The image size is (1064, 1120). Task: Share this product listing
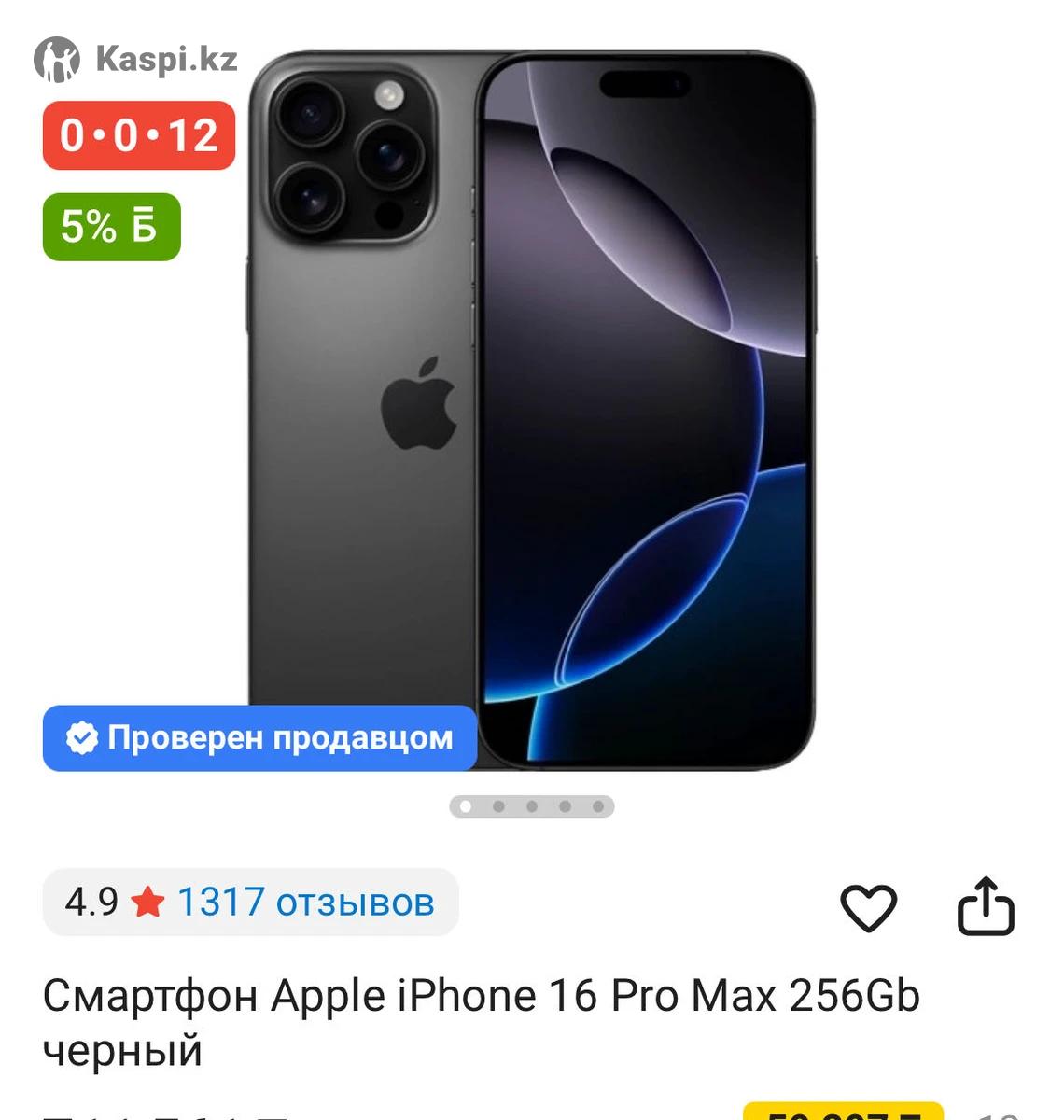(x=986, y=905)
